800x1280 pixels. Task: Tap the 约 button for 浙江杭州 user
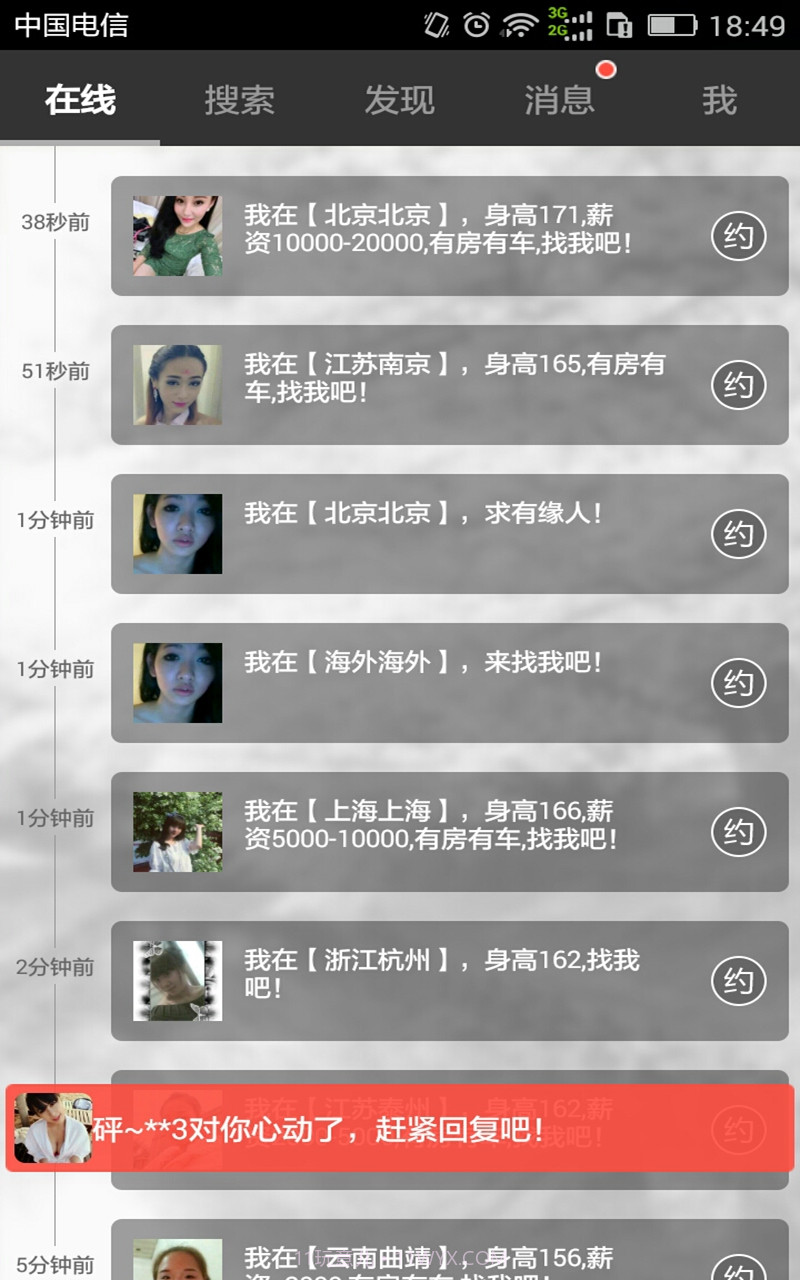point(739,980)
